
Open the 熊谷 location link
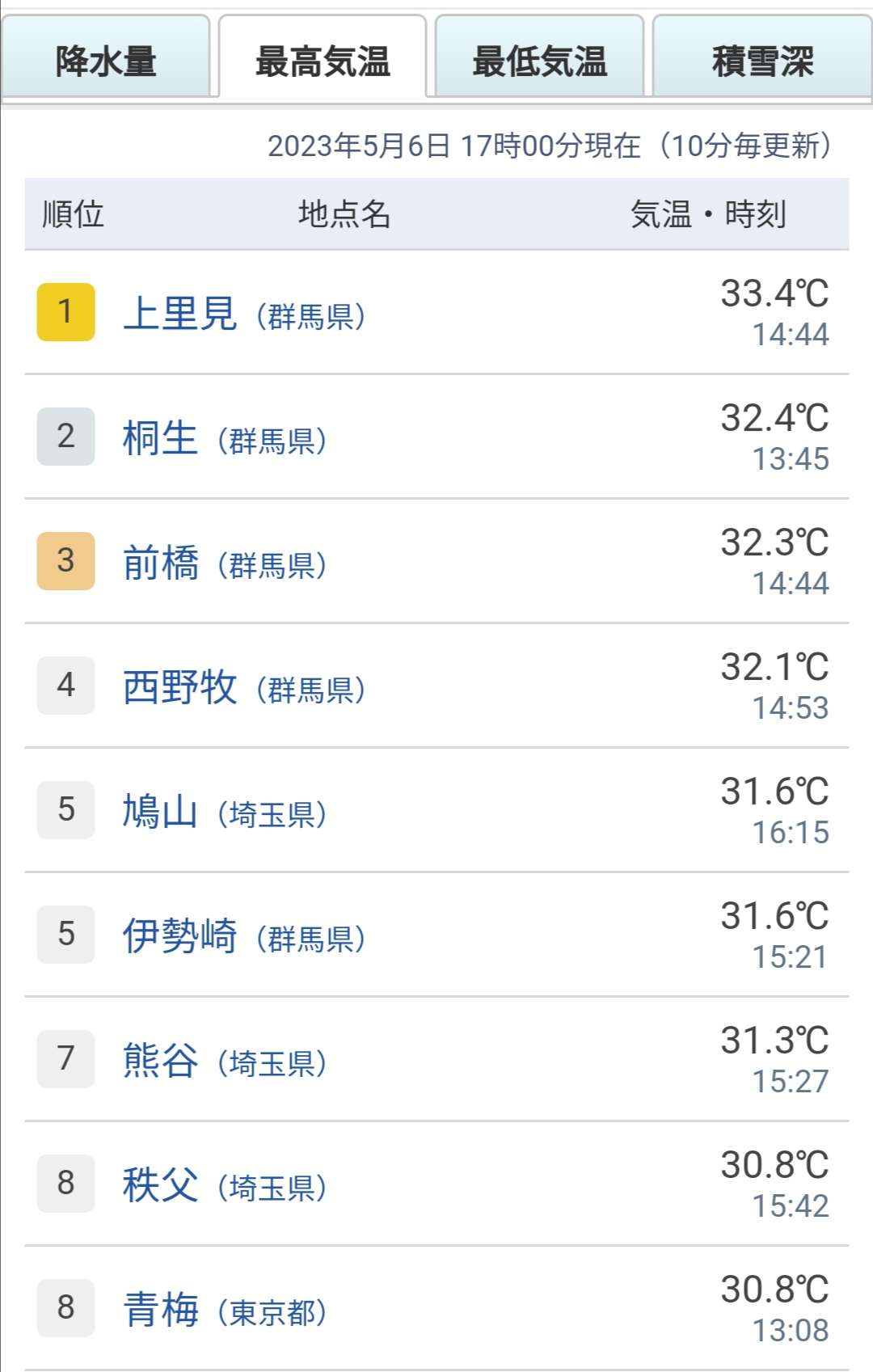point(160,1061)
